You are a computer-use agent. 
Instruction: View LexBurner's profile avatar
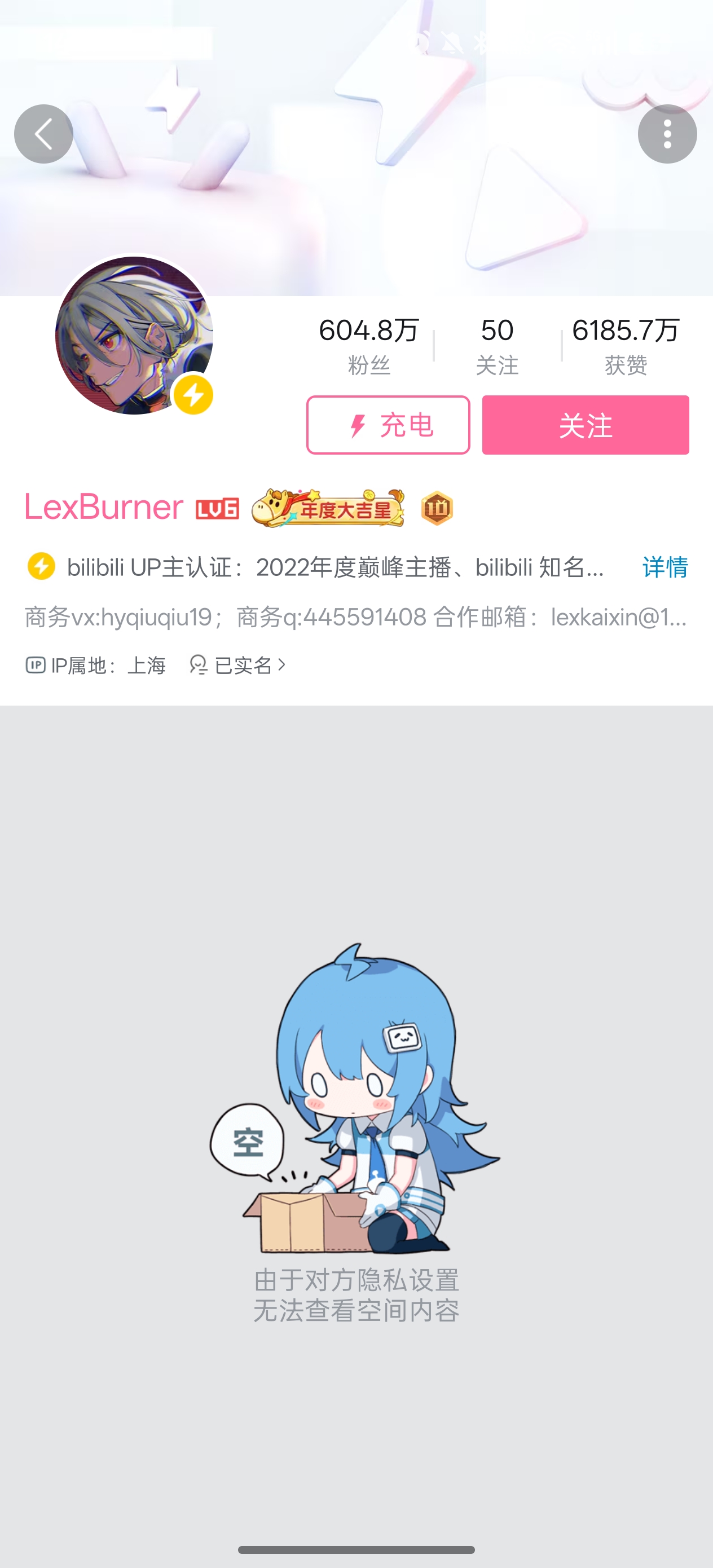click(x=134, y=336)
